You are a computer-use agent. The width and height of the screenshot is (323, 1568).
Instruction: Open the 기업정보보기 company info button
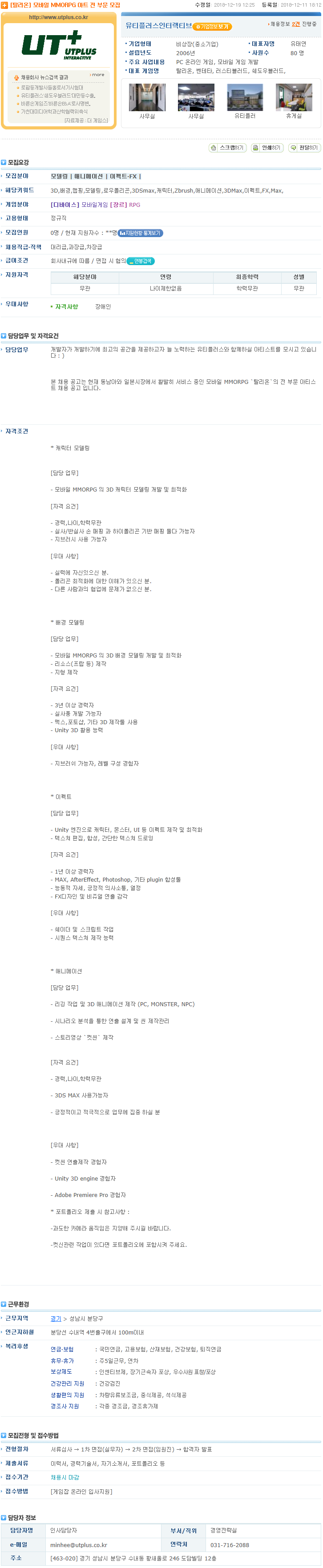(x=212, y=27)
